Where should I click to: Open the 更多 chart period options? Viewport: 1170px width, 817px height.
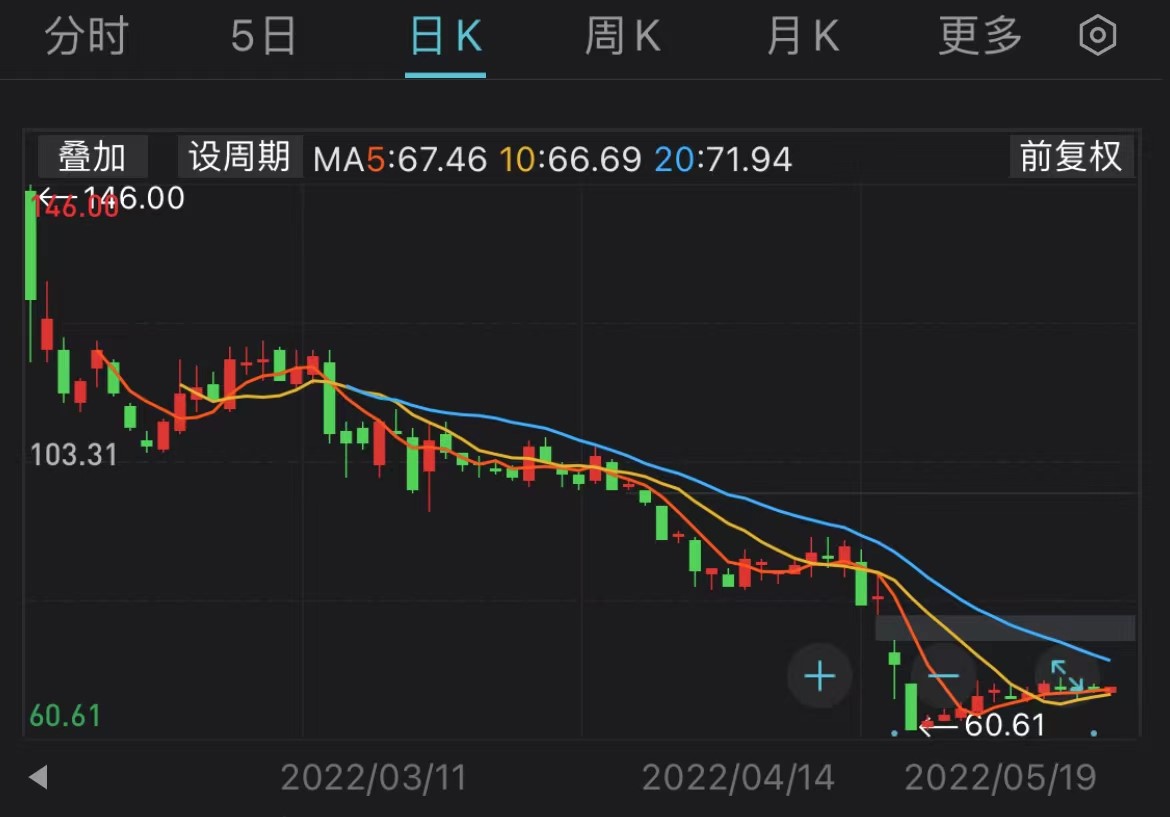(980, 38)
